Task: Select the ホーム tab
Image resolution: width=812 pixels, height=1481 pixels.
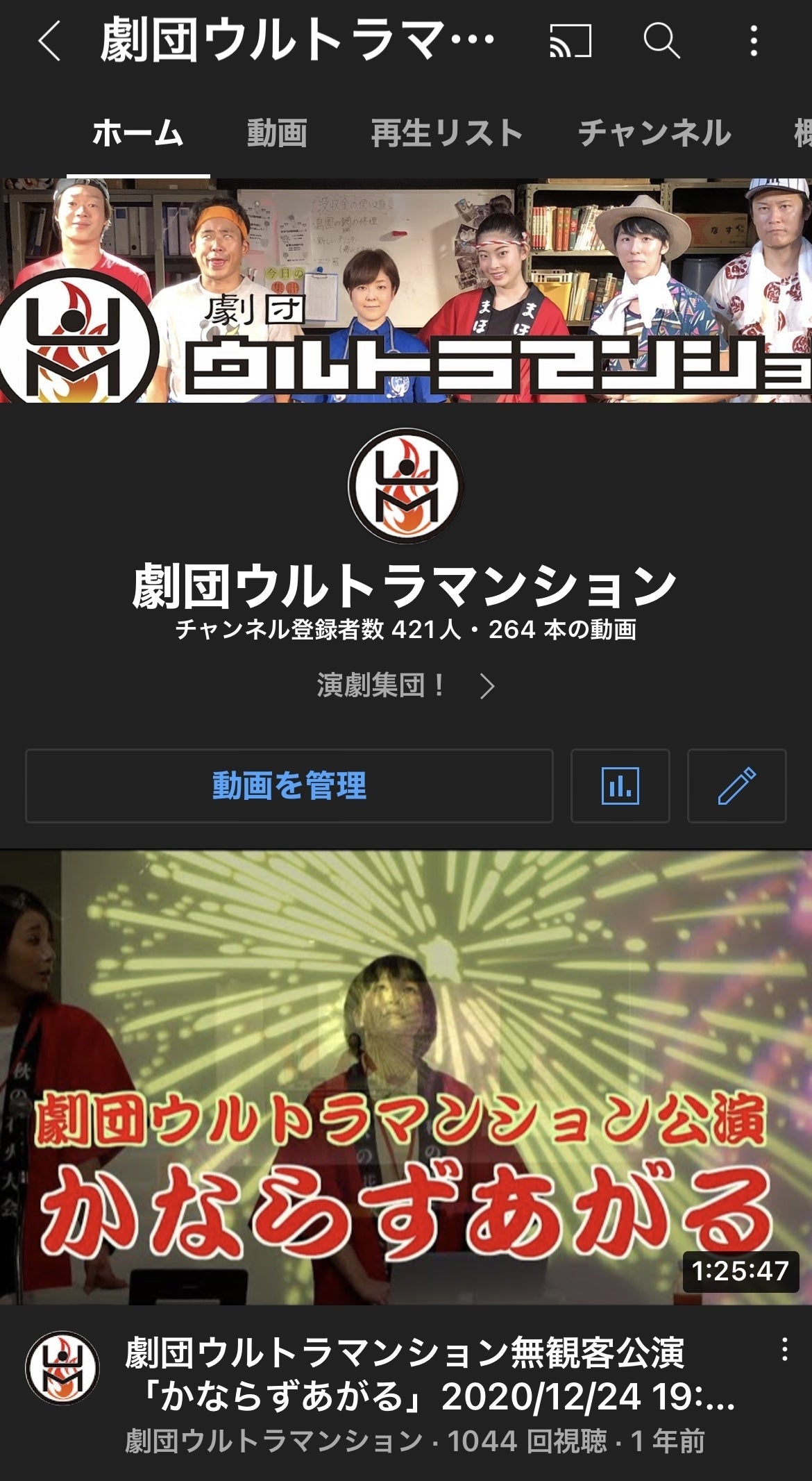Action: click(138, 133)
